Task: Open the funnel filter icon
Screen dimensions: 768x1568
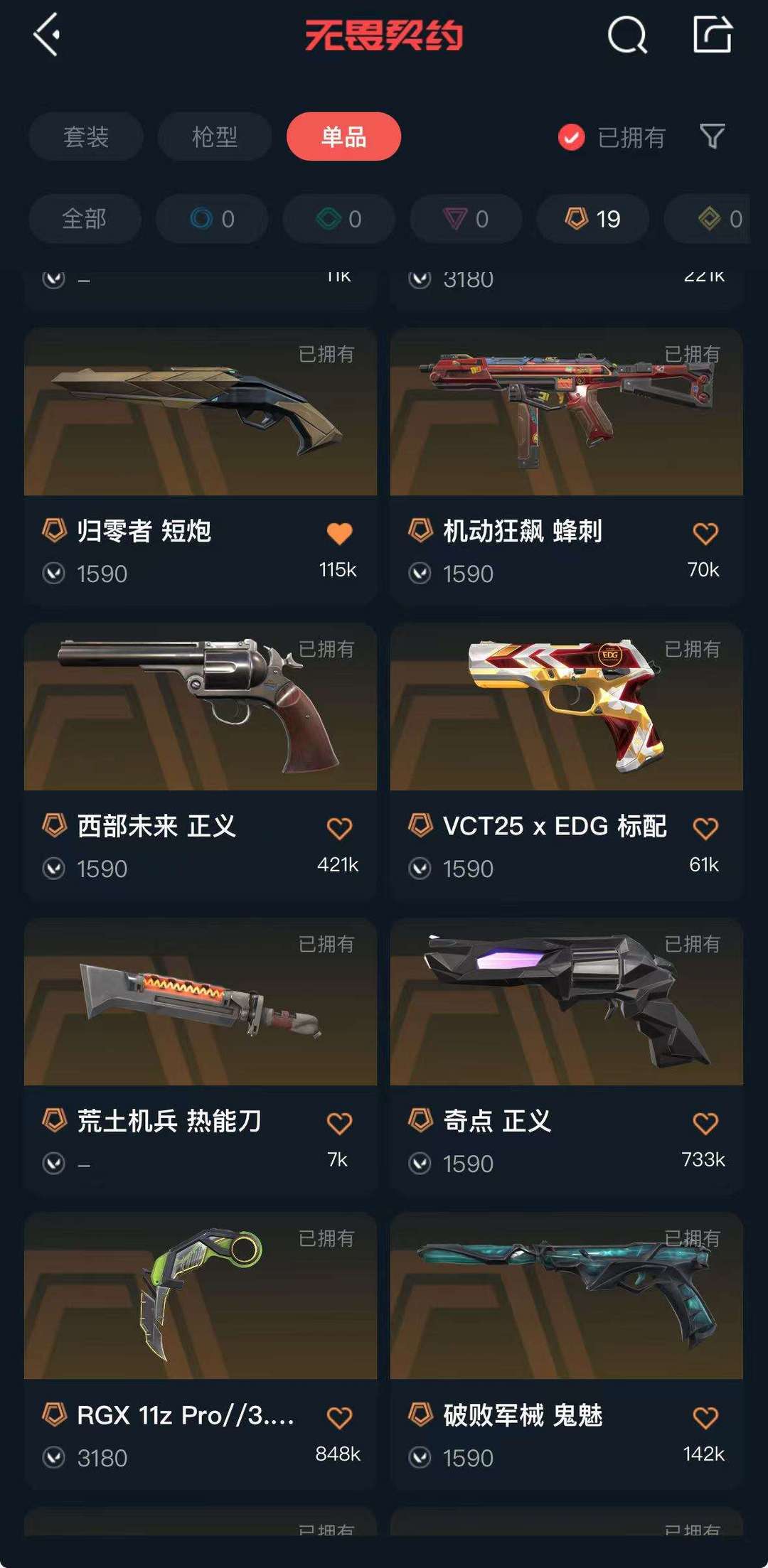Action: pos(713,136)
